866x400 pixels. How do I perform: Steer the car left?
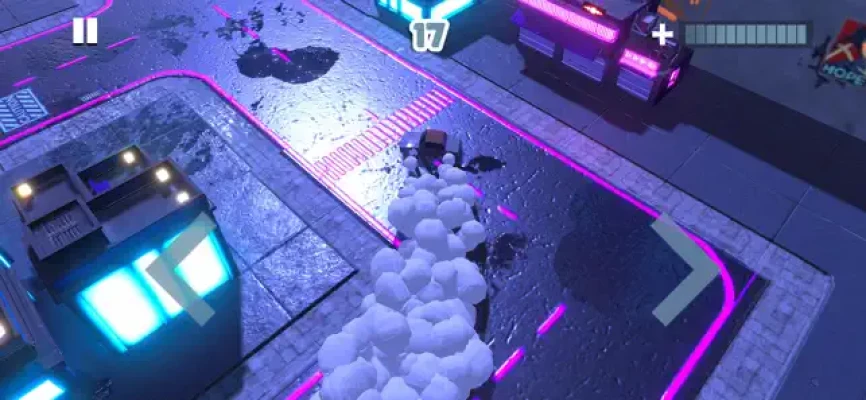point(183,270)
